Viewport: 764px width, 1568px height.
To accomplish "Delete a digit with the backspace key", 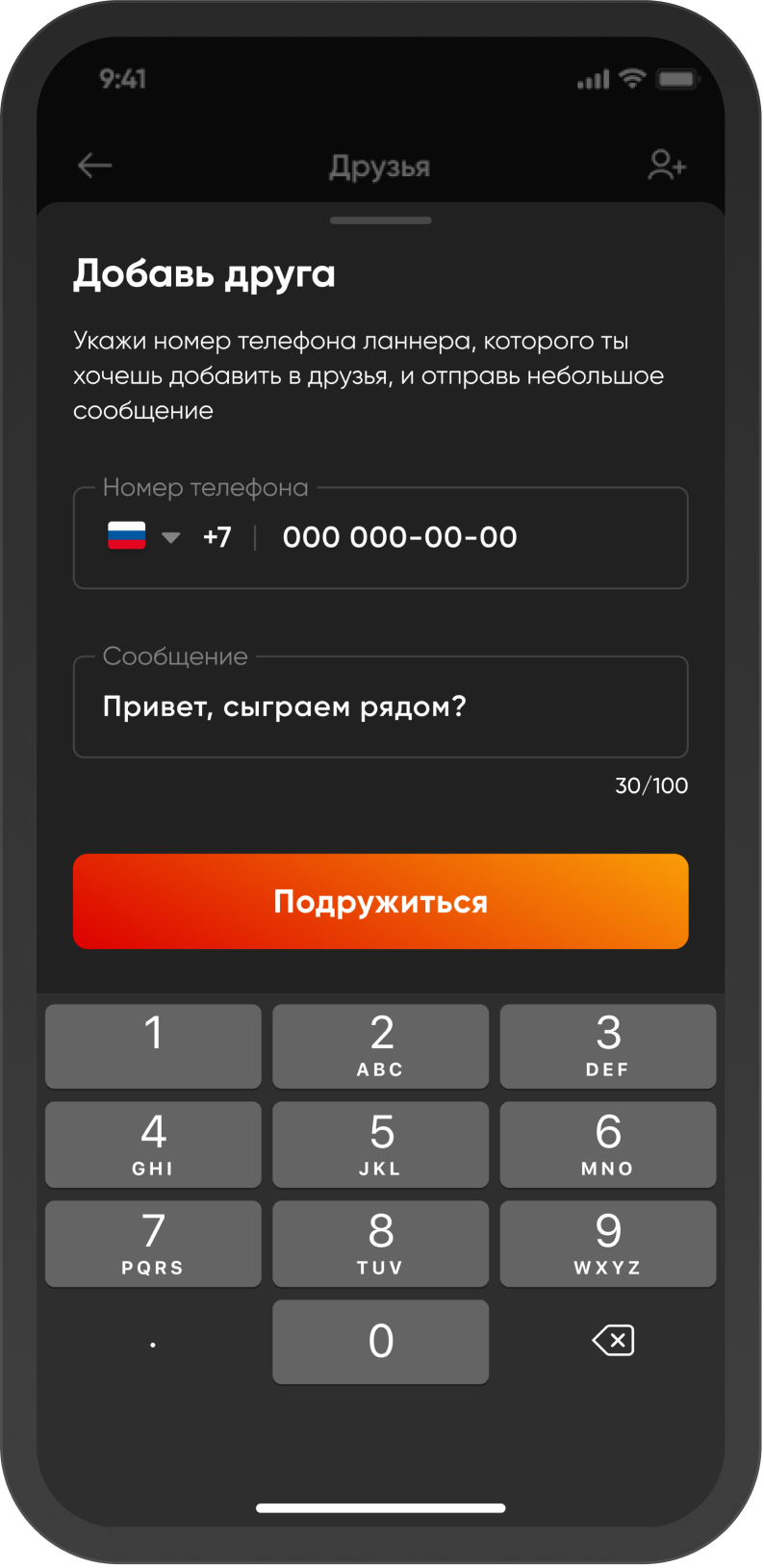I will (x=613, y=1341).
